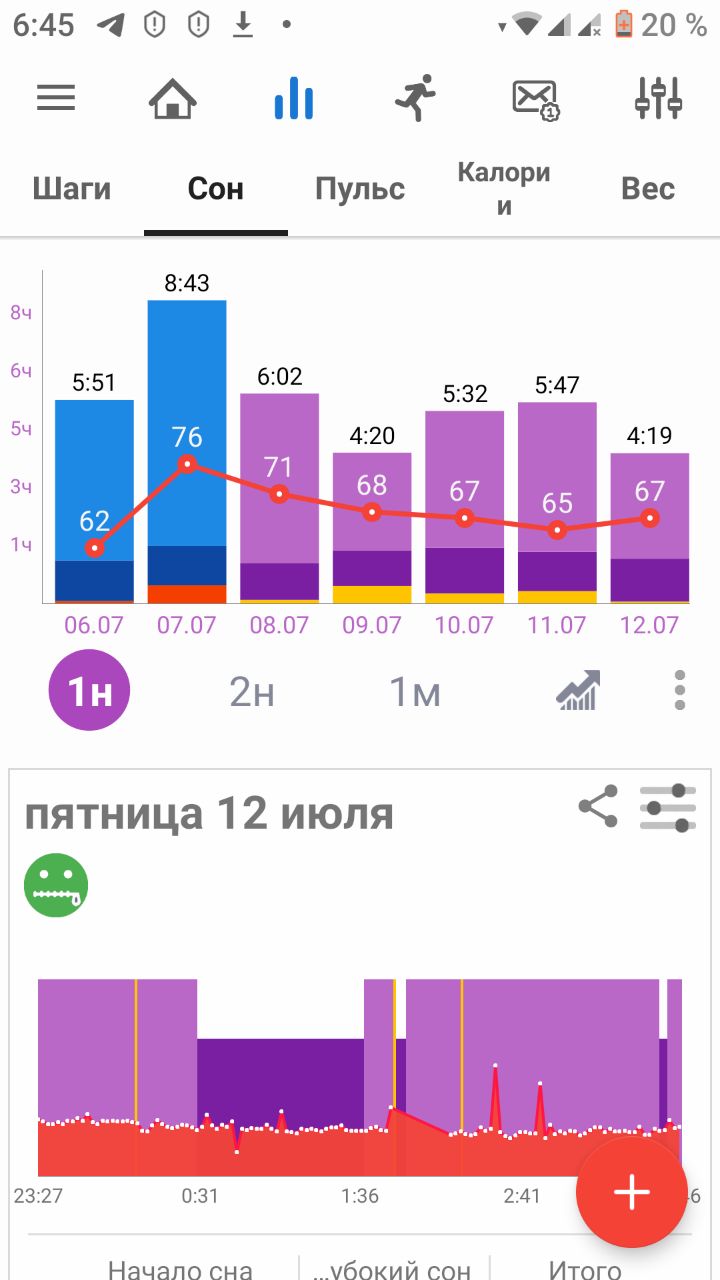720x1280 pixels.
Task: Select the 1н period
Action: pos(90,690)
